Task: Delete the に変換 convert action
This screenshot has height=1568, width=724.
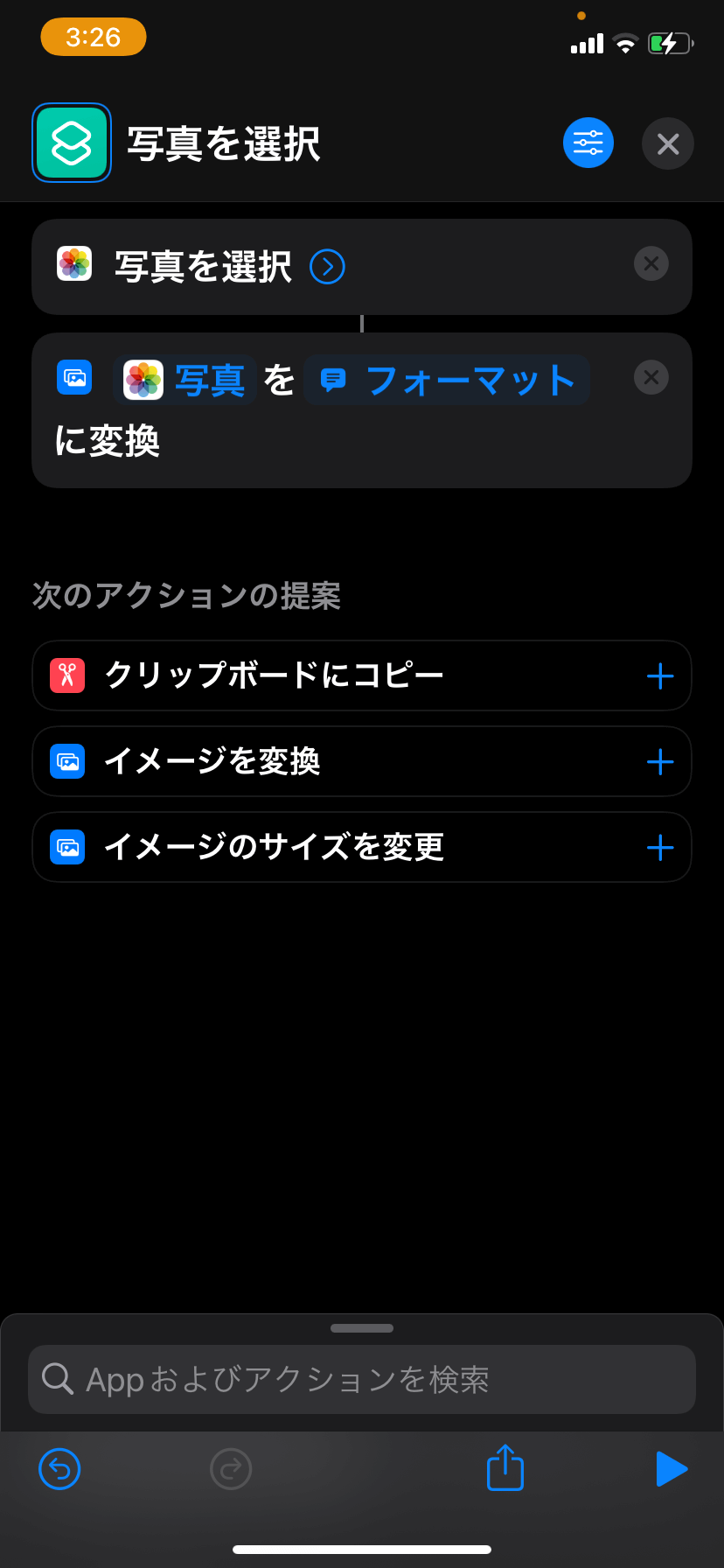Action: [651, 377]
